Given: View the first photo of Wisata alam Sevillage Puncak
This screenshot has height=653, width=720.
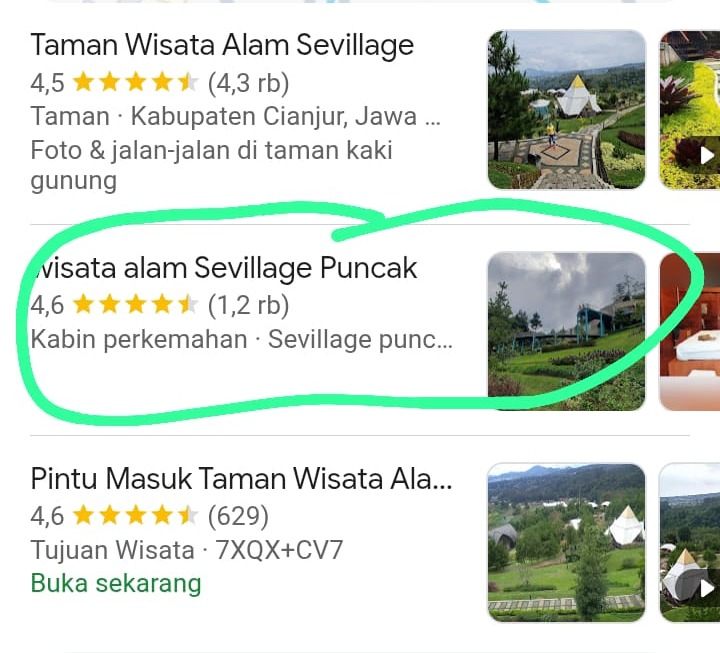Looking at the screenshot, I should pyautogui.click(x=566, y=331).
